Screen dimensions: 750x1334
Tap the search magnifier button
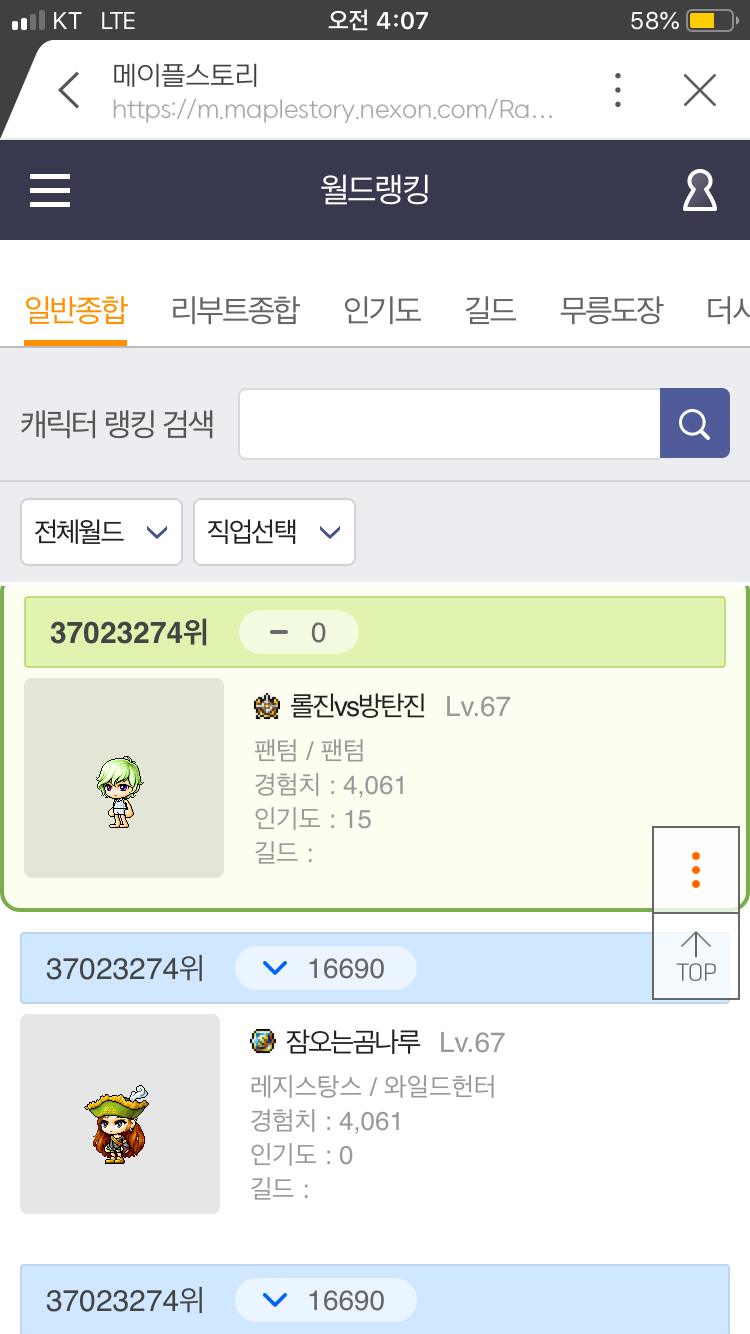point(694,424)
